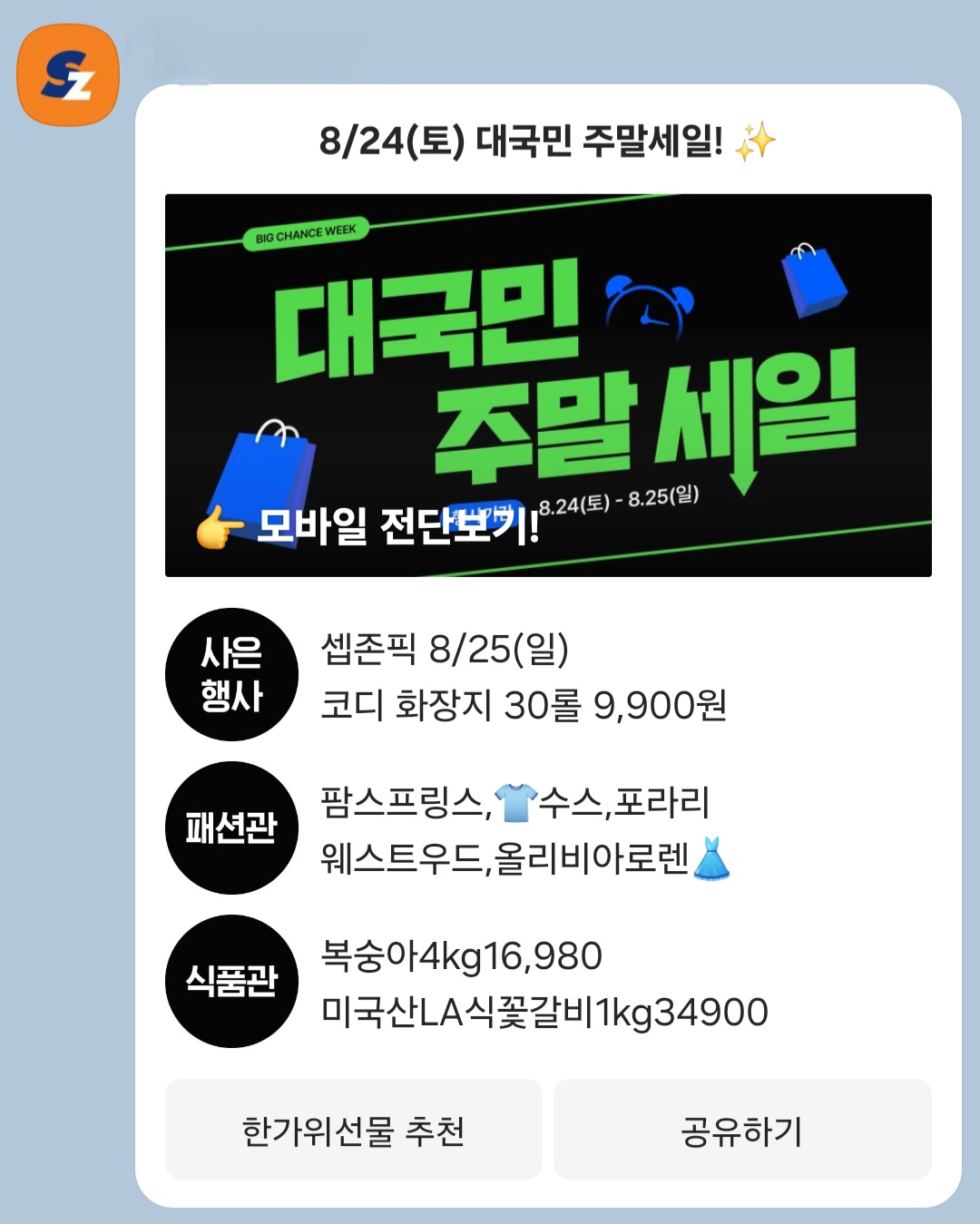Open the sender's orange SZ profile icon
The height and width of the screenshot is (1224, 980).
[68, 75]
